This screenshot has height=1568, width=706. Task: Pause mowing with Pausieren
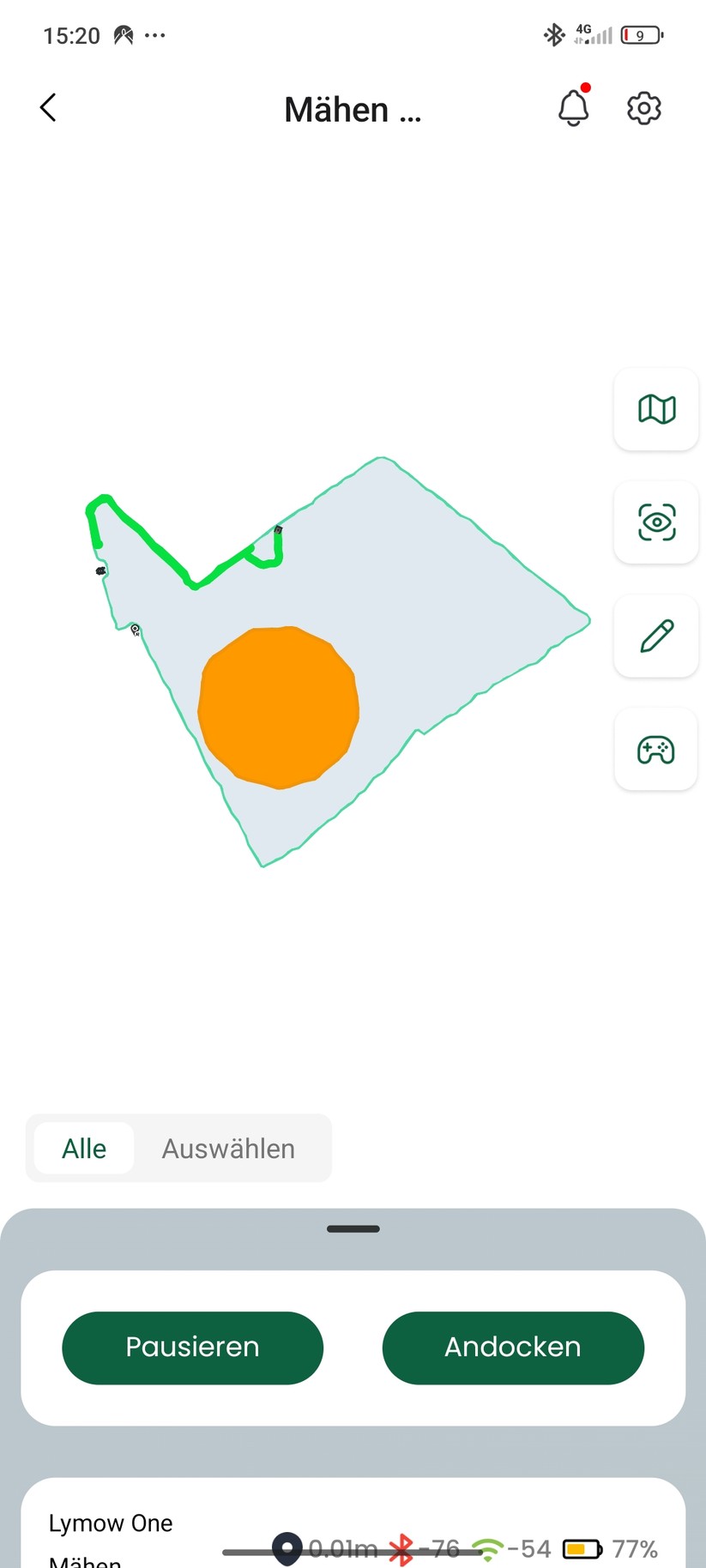pyautogui.click(x=192, y=1347)
